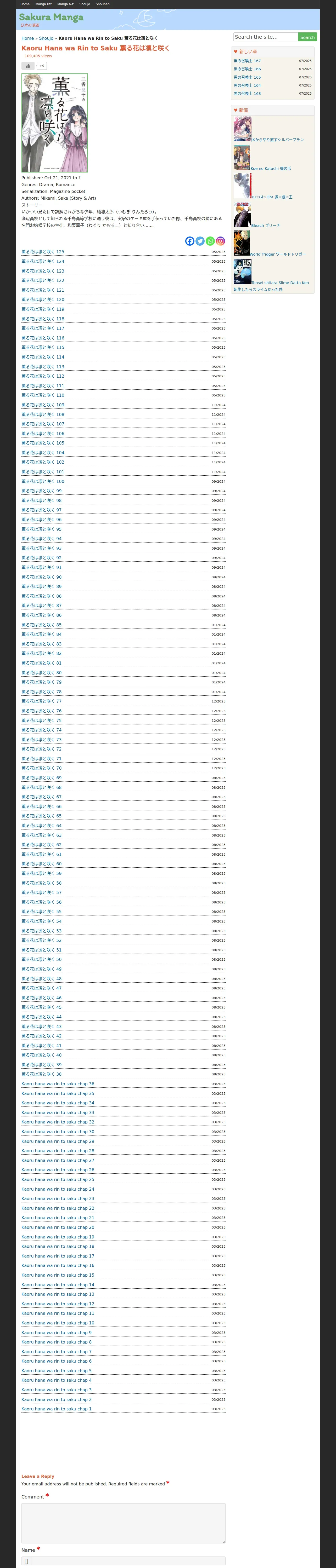Share the page on Facebook
Screen dimensions: 336x1568
click(x=190, y=241)
